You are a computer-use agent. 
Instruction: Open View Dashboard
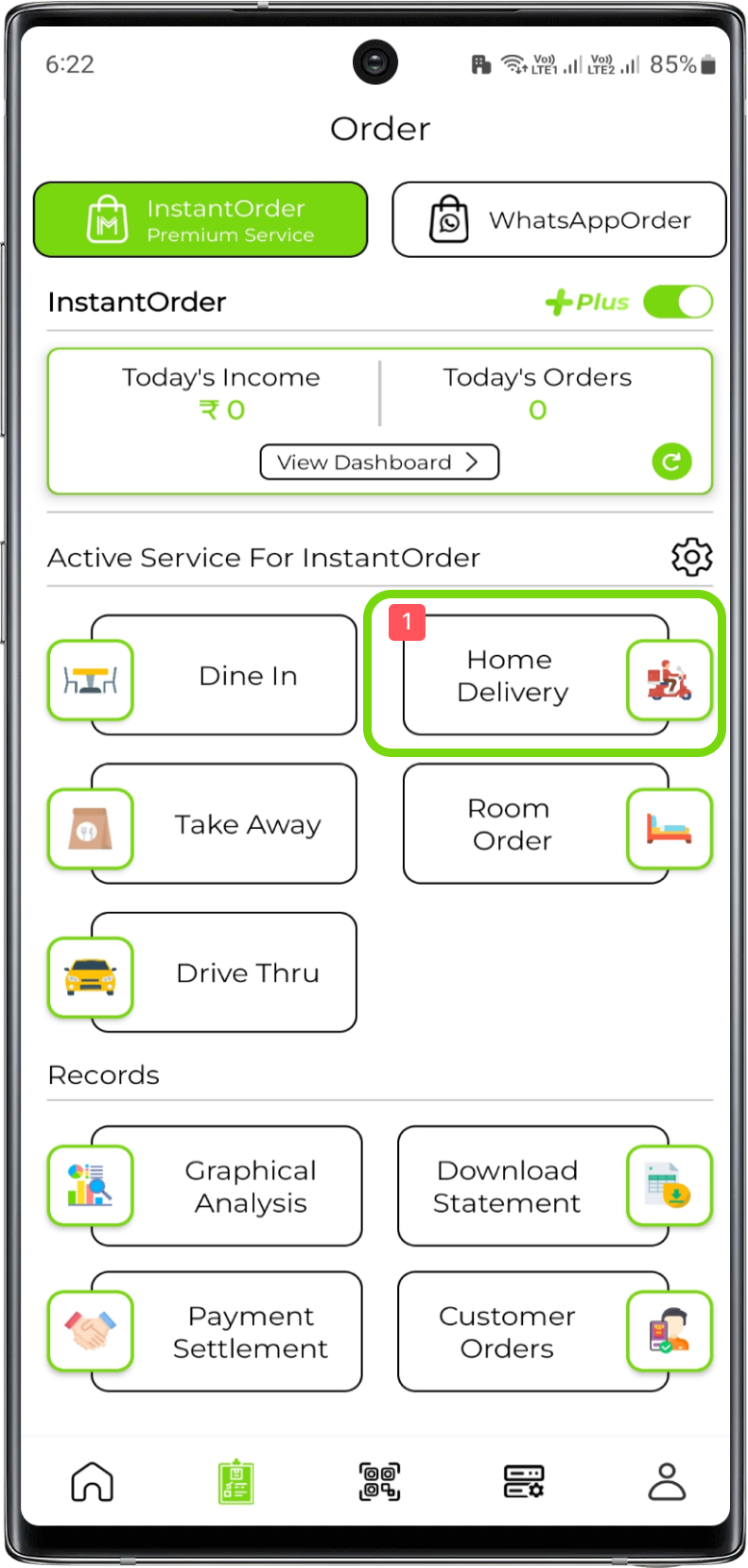(x=379, y=462)
